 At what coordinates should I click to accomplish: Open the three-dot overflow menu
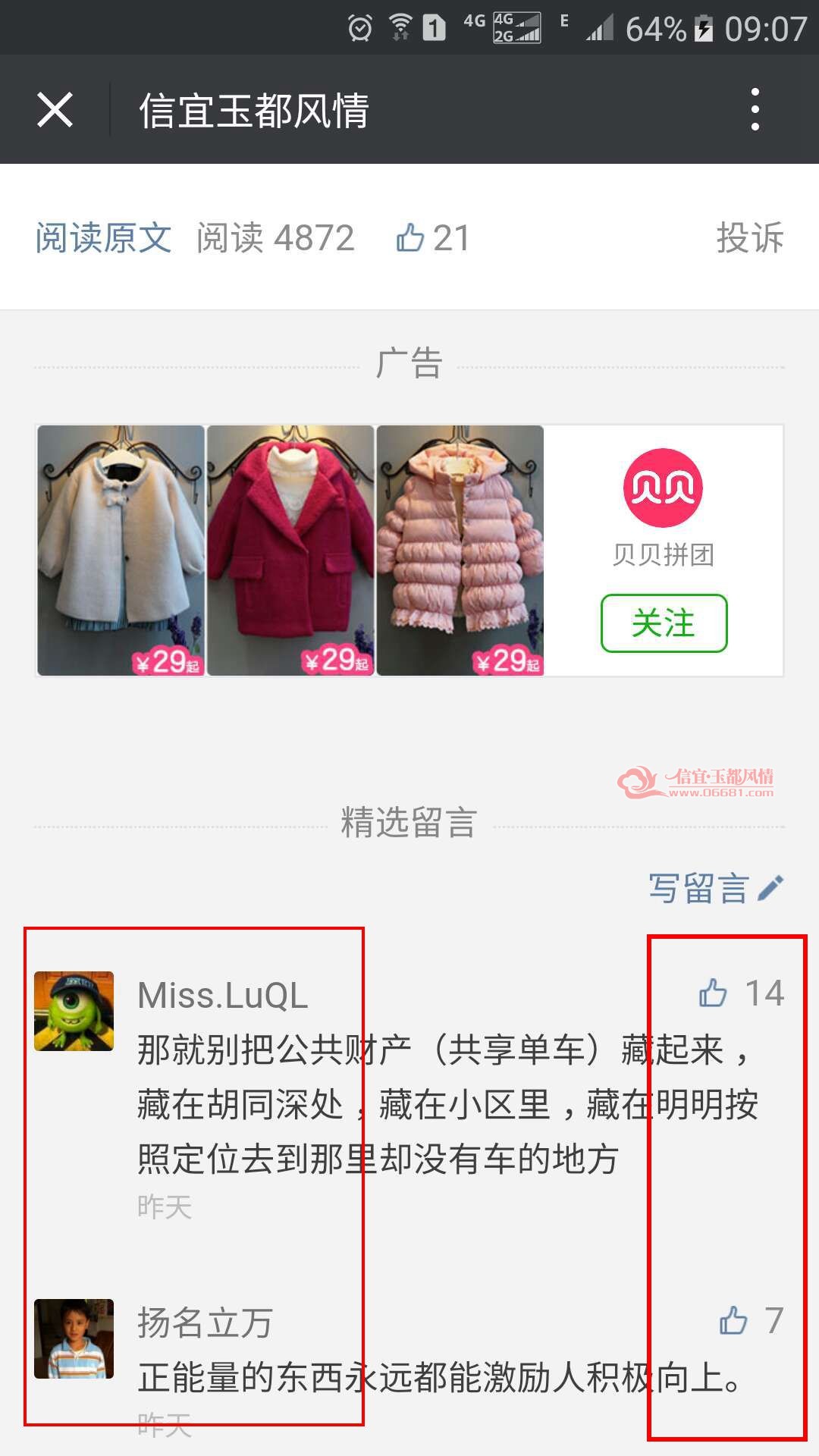point(755,110)
